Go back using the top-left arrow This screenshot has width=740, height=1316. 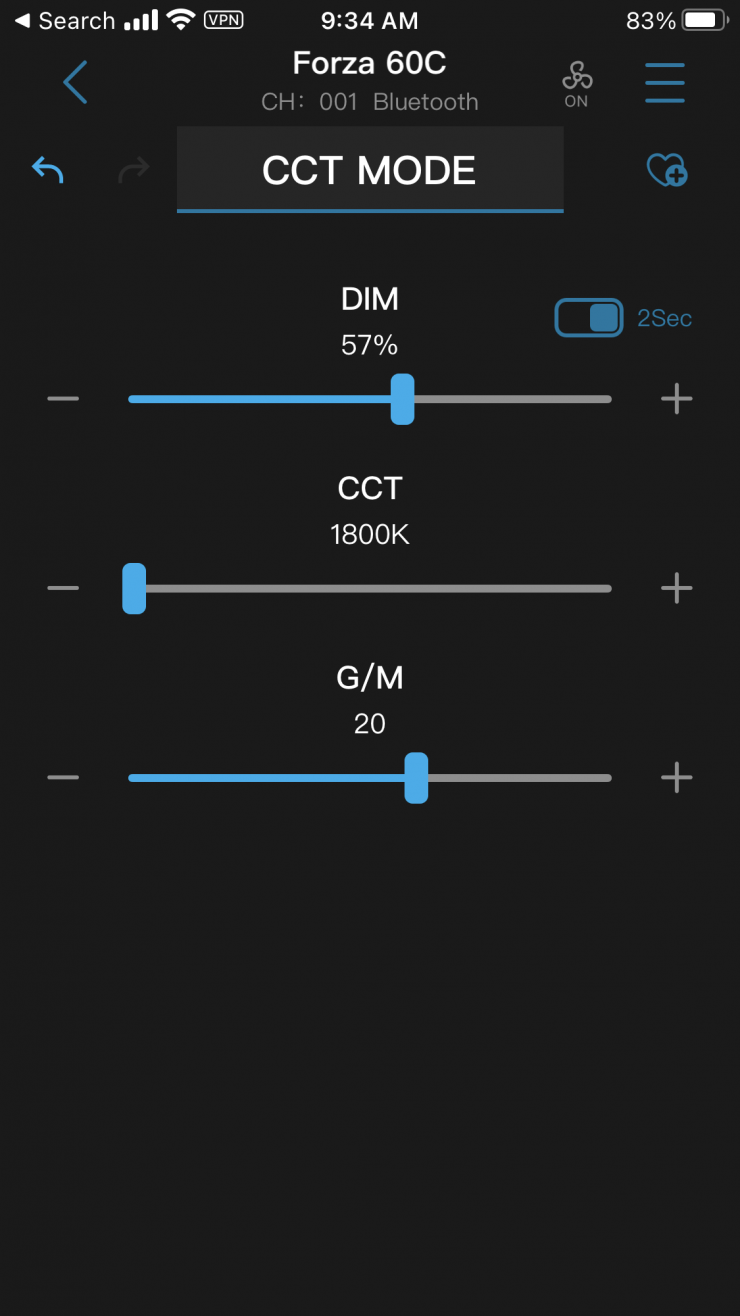[x=75, y=82]
